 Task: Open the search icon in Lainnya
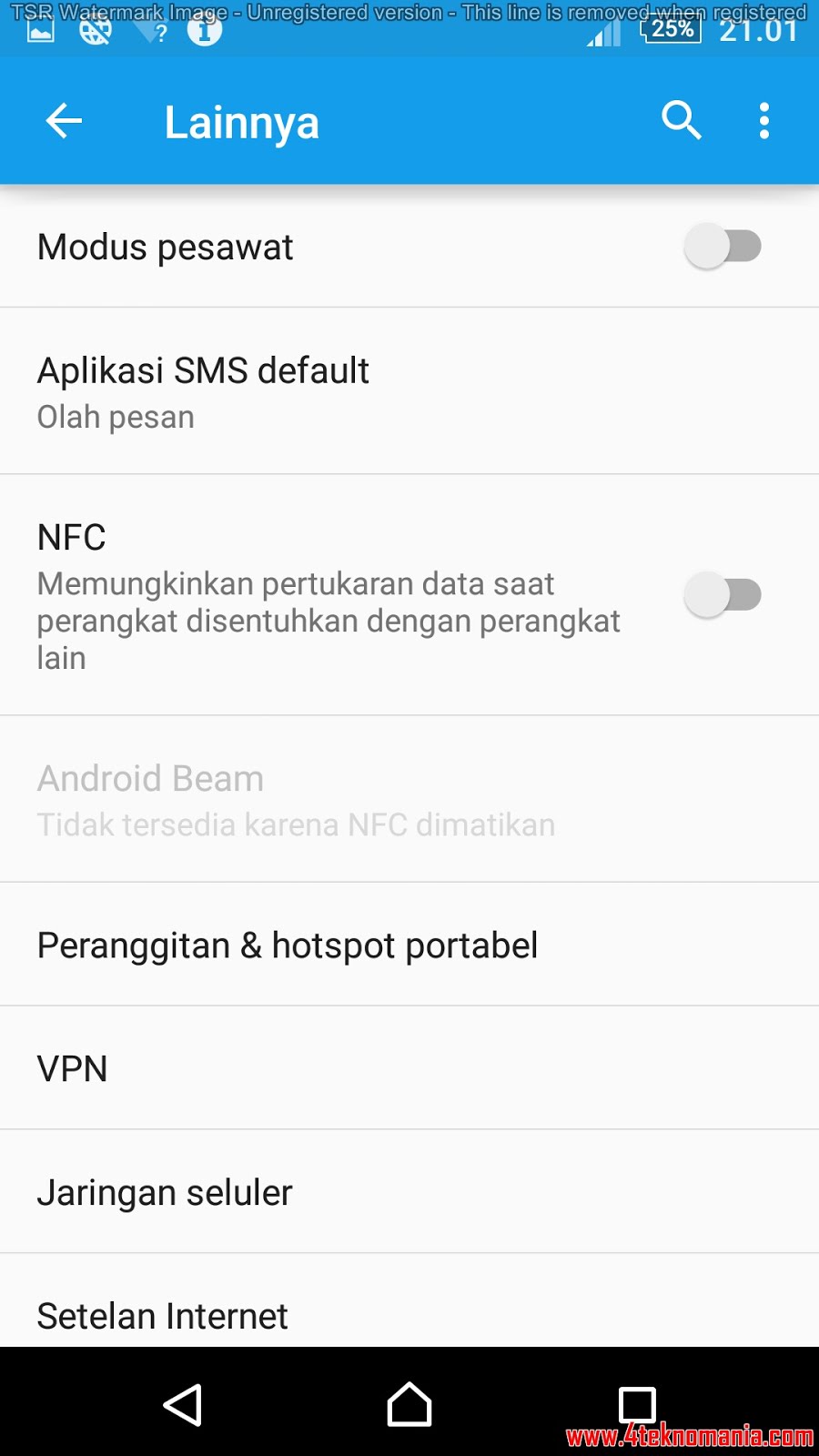(x=681, y=120)
